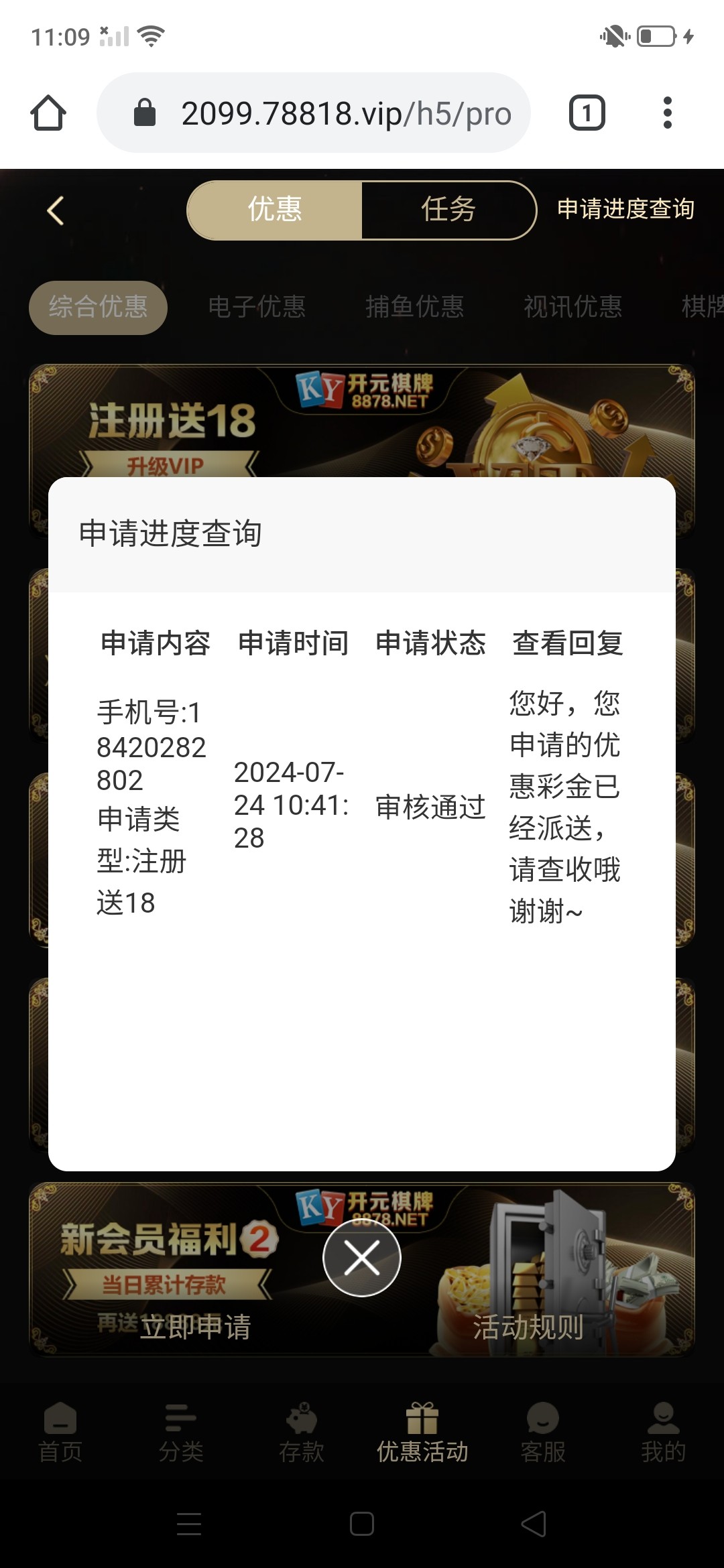
Task: Switch to the 任务 tab
Action: [x=448, y=210]
